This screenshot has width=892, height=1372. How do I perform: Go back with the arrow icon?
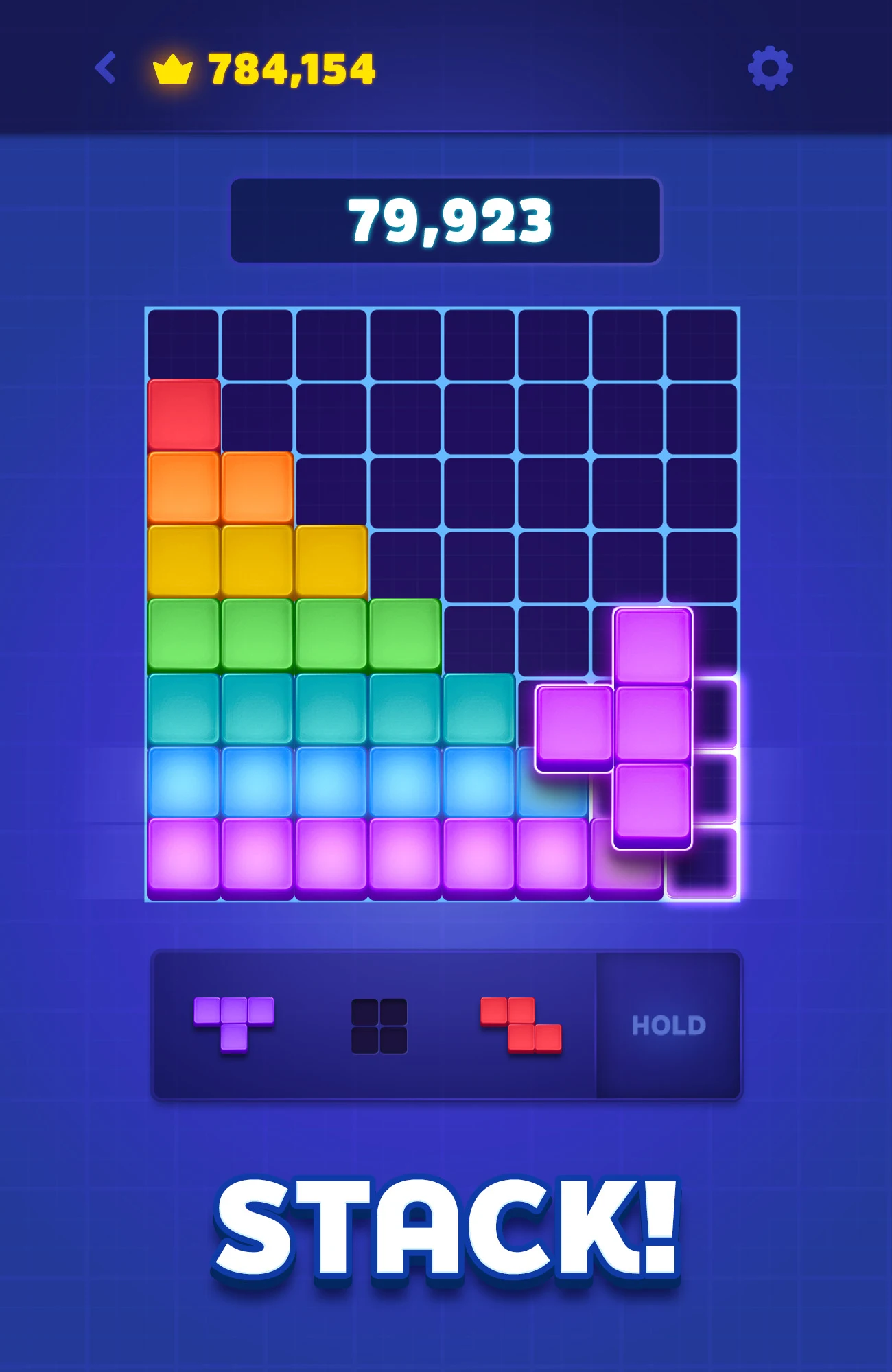pyautogui.click(x=106, y=69)
